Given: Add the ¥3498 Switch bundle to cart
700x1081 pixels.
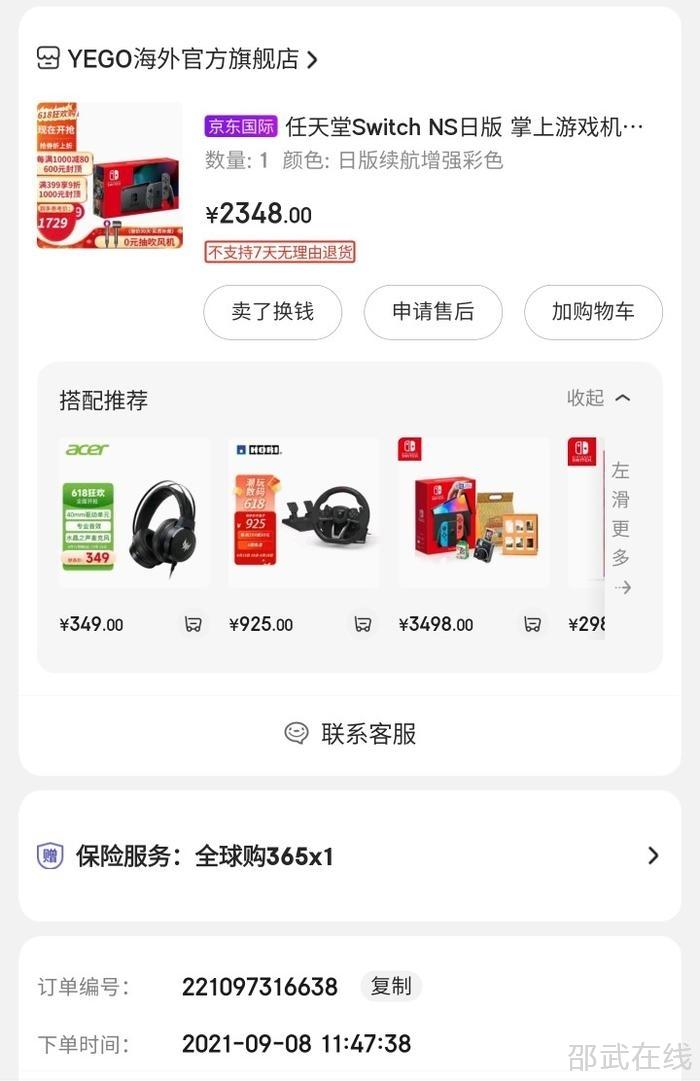Looking at the screenshot, I should point(533,624).
